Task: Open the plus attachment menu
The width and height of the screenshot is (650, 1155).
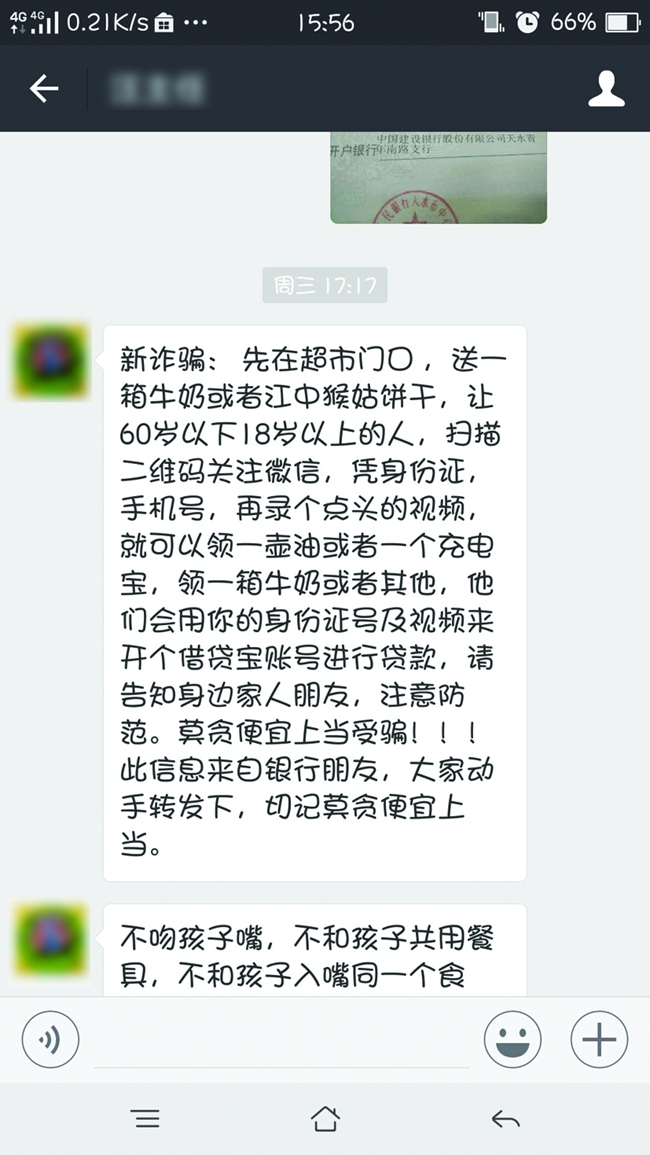Action: (x=599, y=1040)
